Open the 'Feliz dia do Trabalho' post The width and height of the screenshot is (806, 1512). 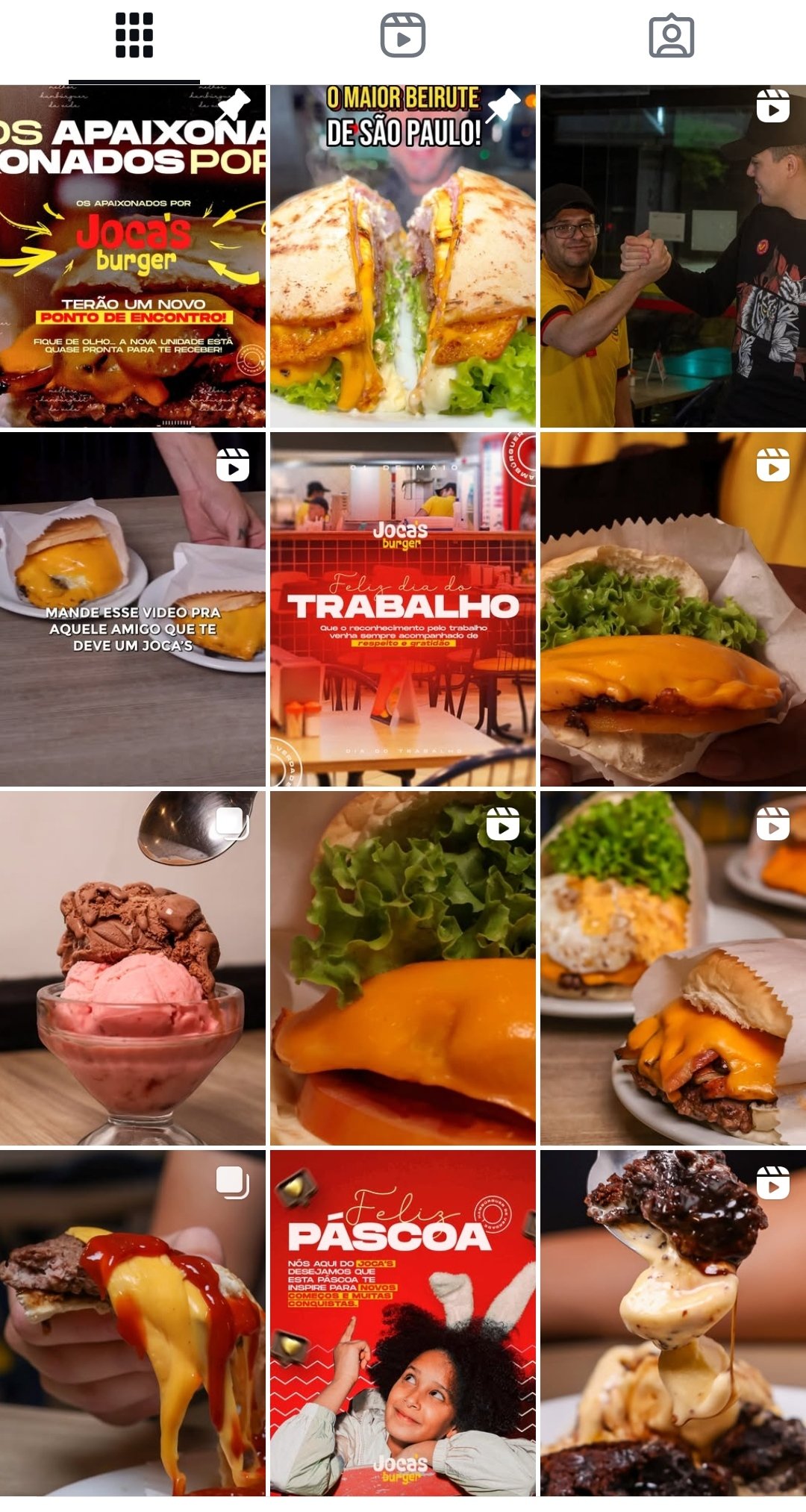[x=403, y=609]
